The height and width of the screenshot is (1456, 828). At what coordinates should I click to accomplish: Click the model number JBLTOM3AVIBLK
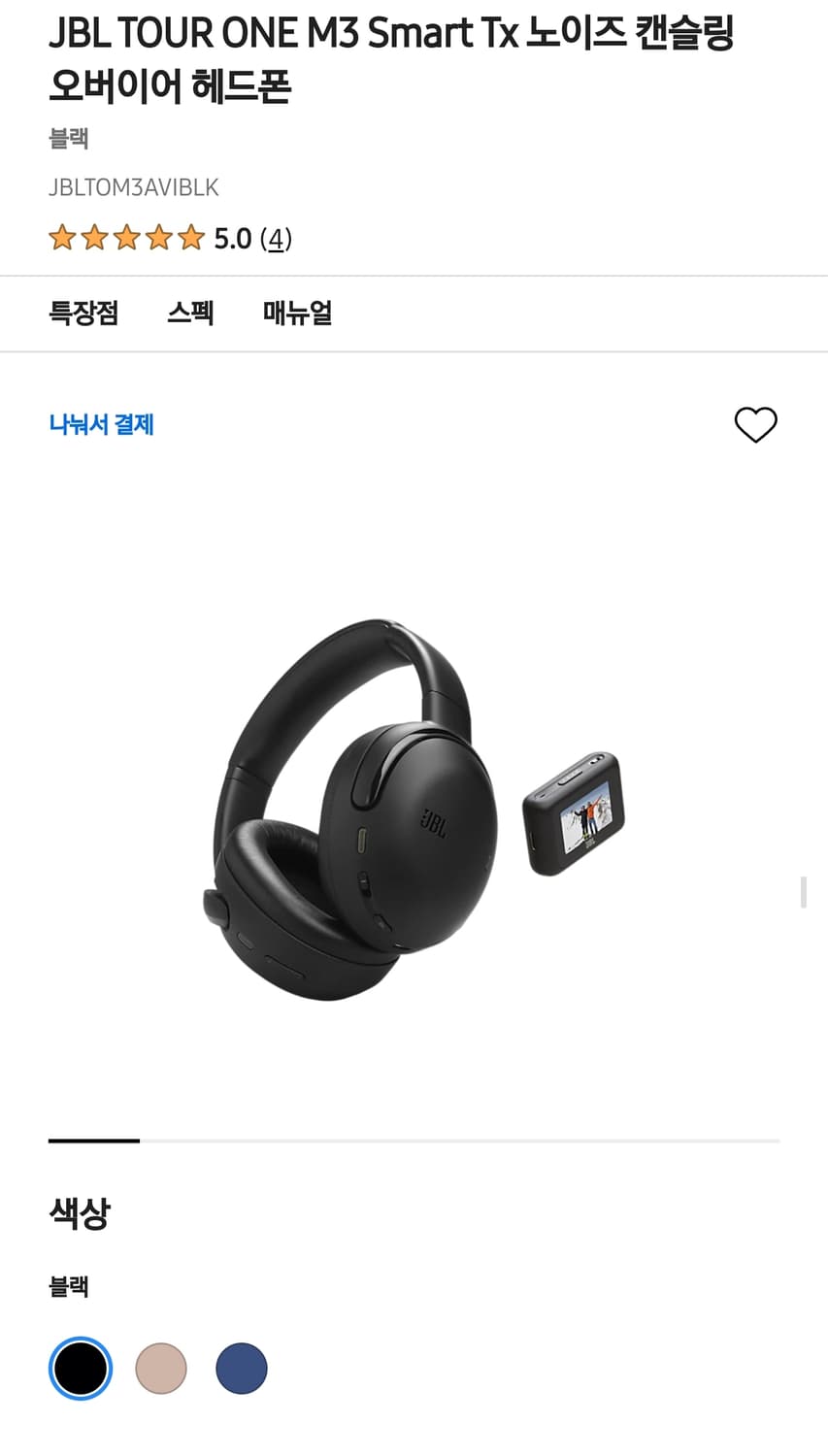[134, 187]
